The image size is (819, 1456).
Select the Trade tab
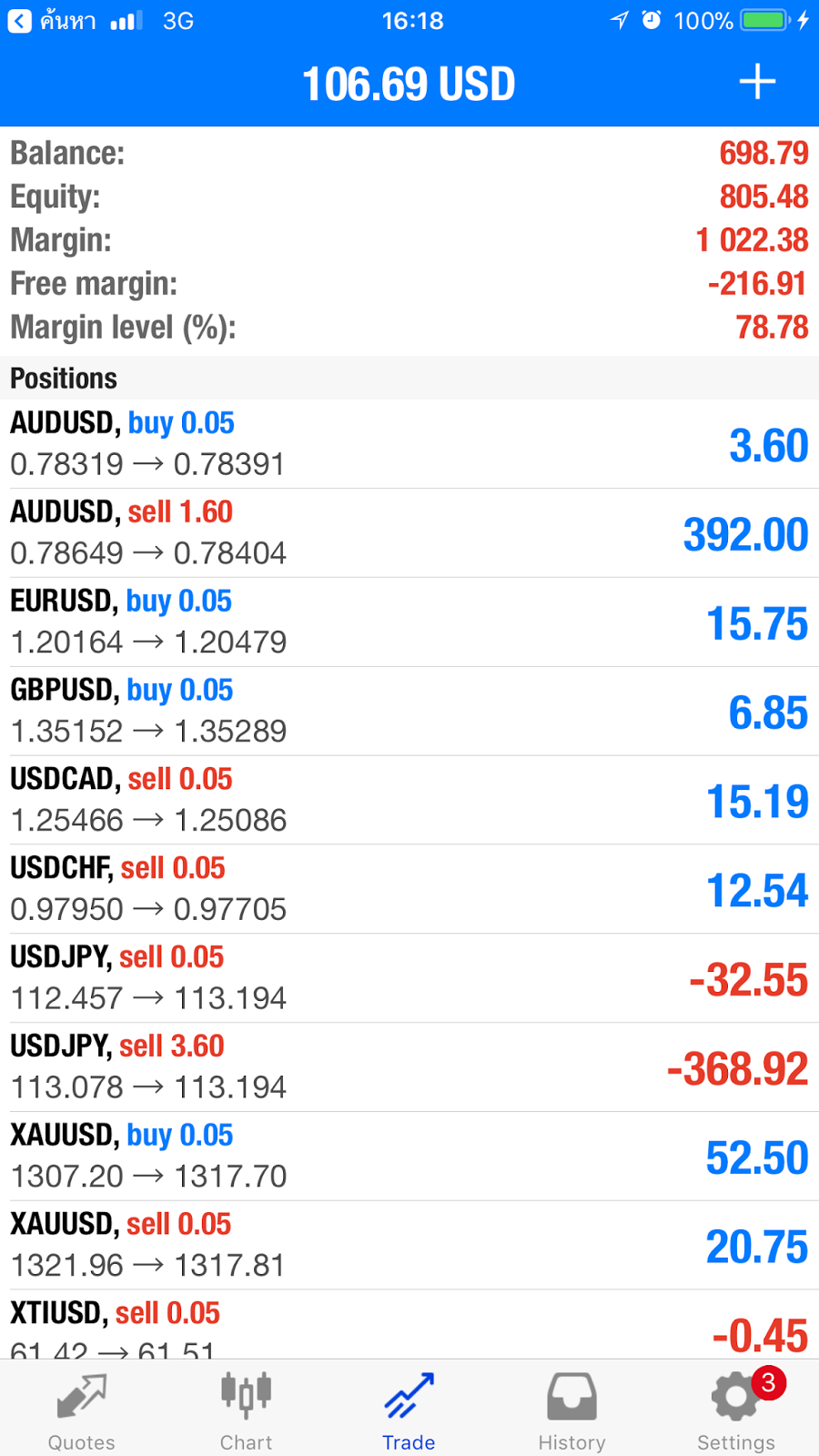pyautogui.click(x=409, y=1409)
